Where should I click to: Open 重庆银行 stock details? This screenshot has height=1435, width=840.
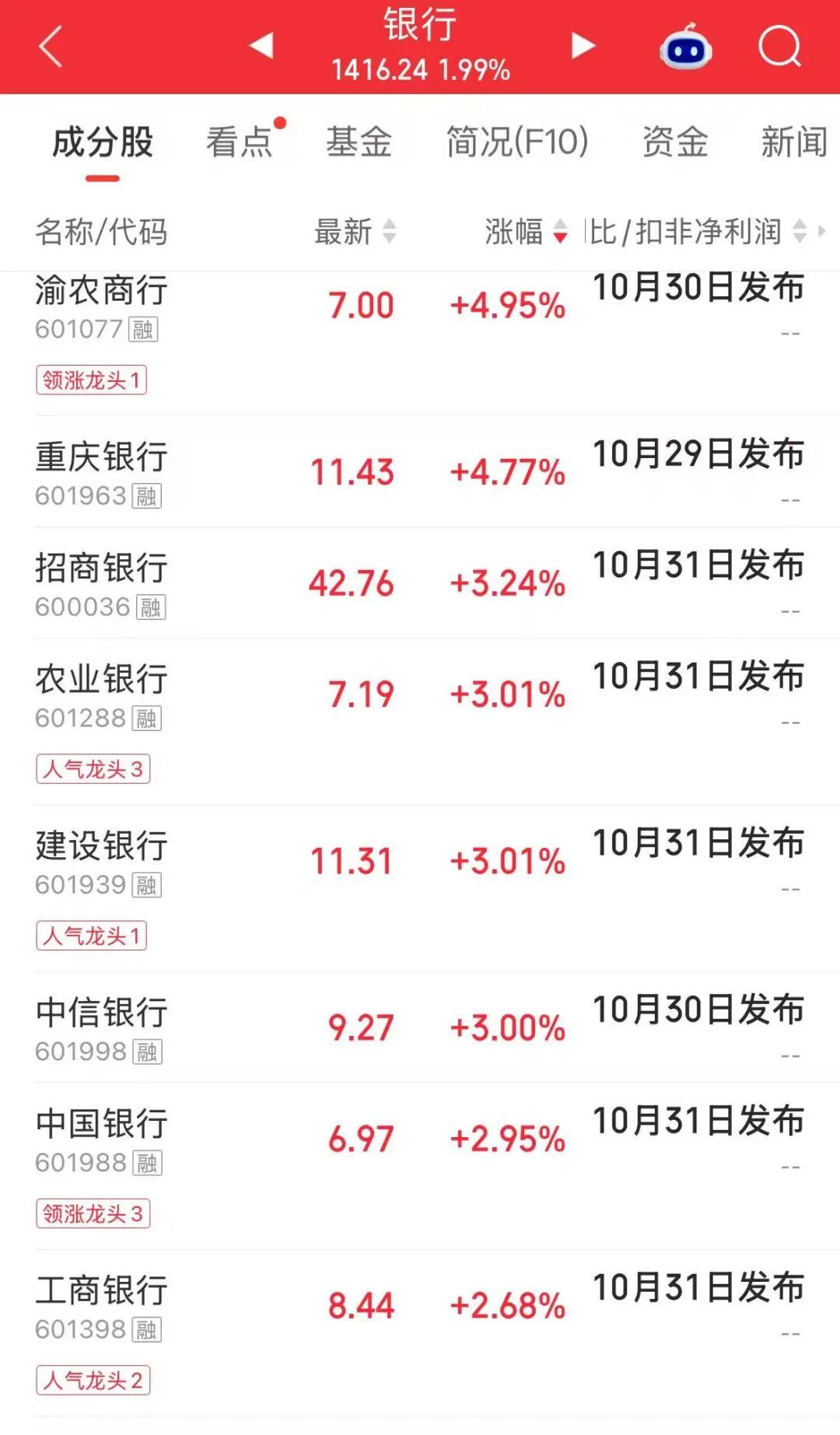pyautogui.click(x=420, y=472)
